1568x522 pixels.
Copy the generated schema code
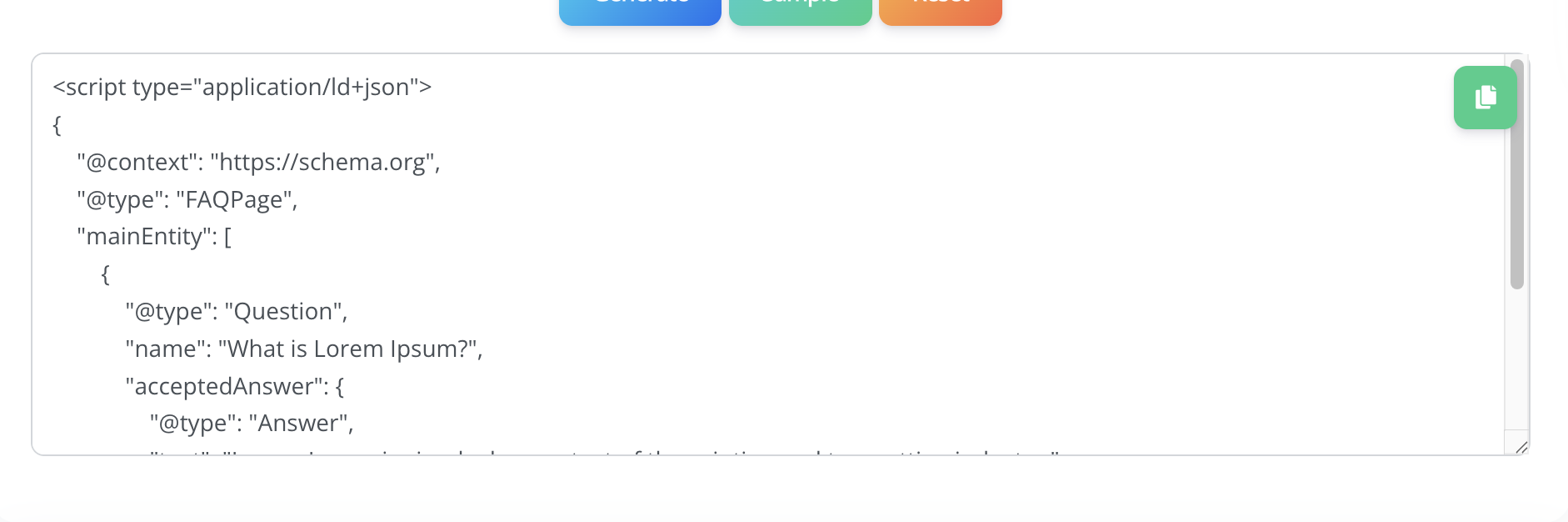click(x=1485, y=98)
